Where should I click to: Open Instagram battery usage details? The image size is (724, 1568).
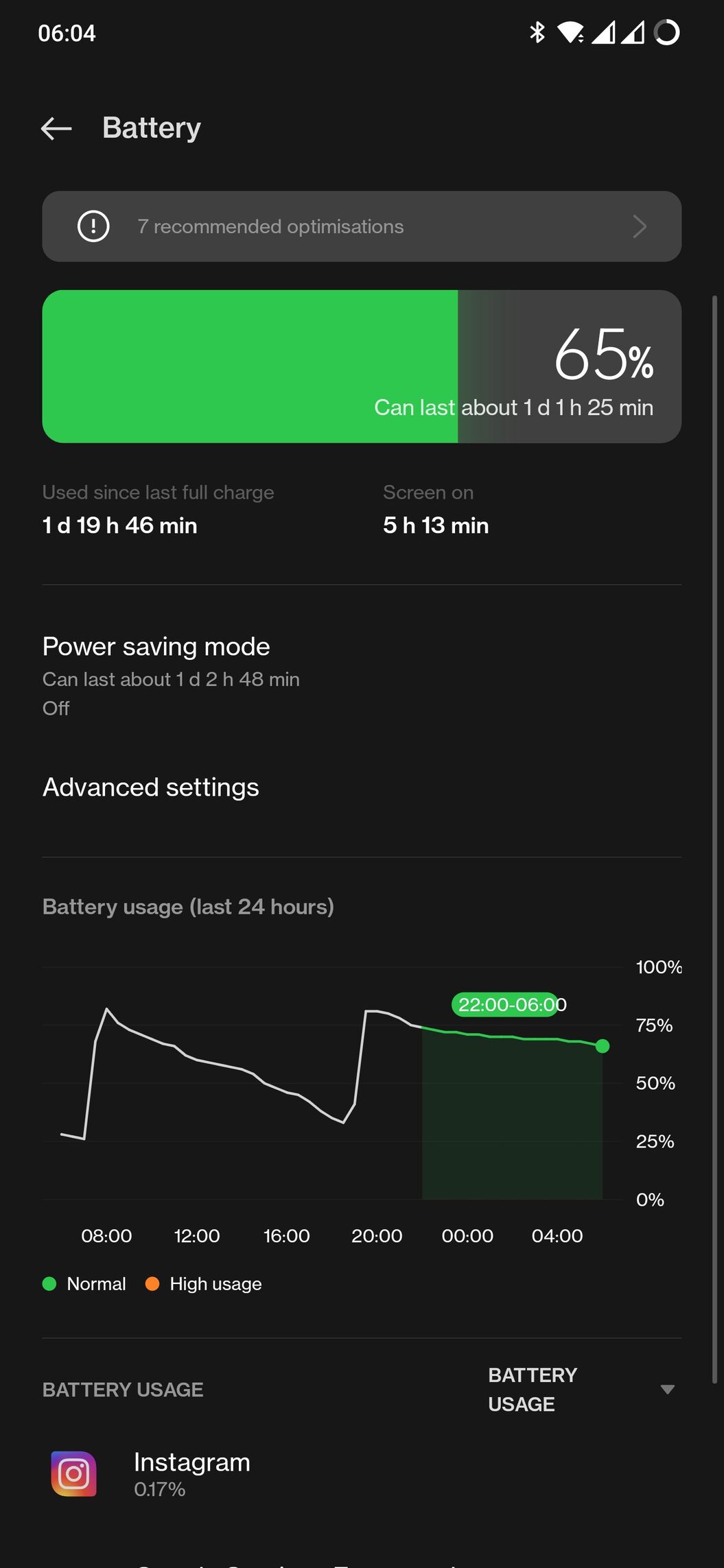pos(362,1473)
